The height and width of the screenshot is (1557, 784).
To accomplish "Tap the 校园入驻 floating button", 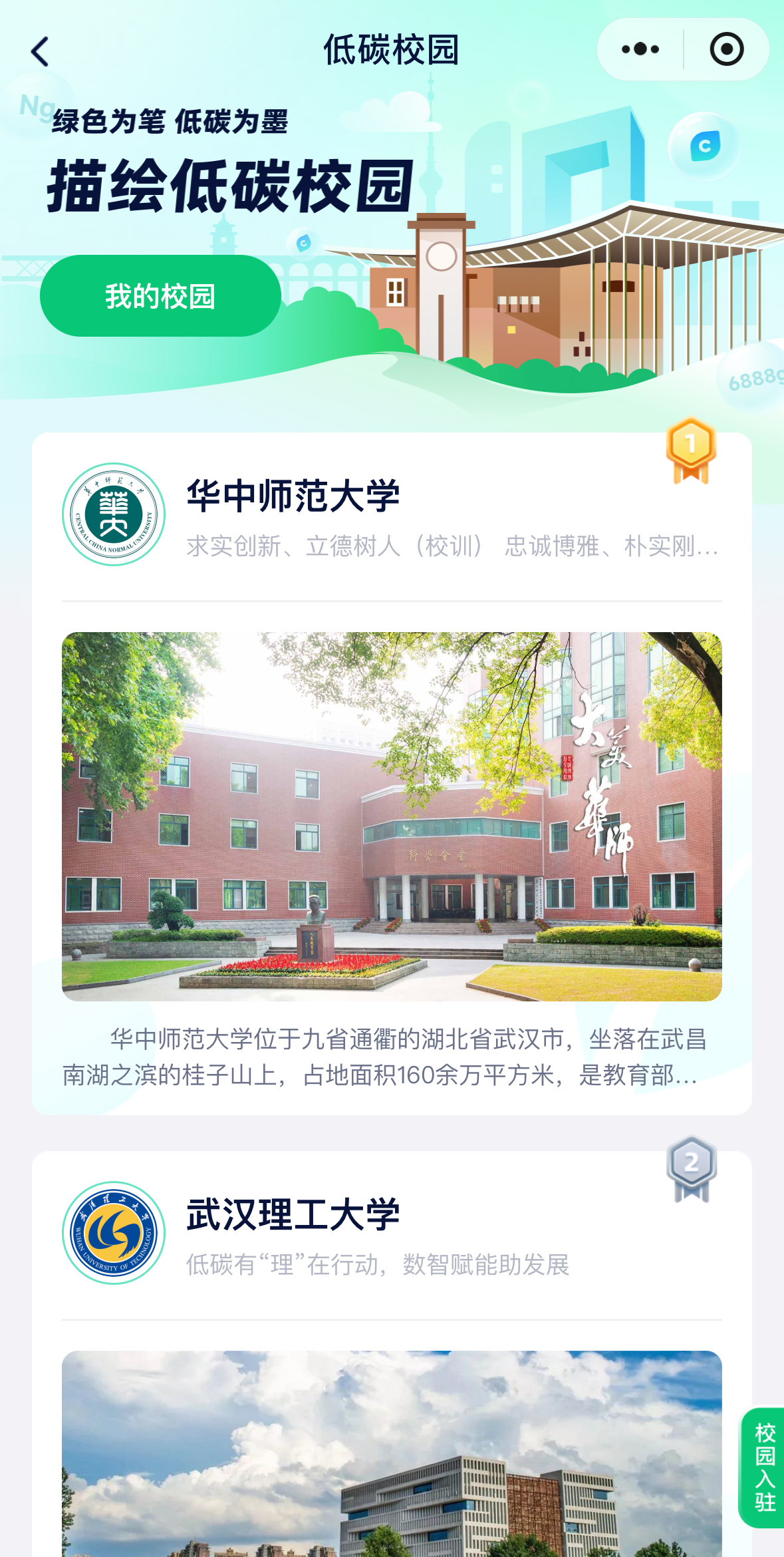I will click(x=763, y=1467).
